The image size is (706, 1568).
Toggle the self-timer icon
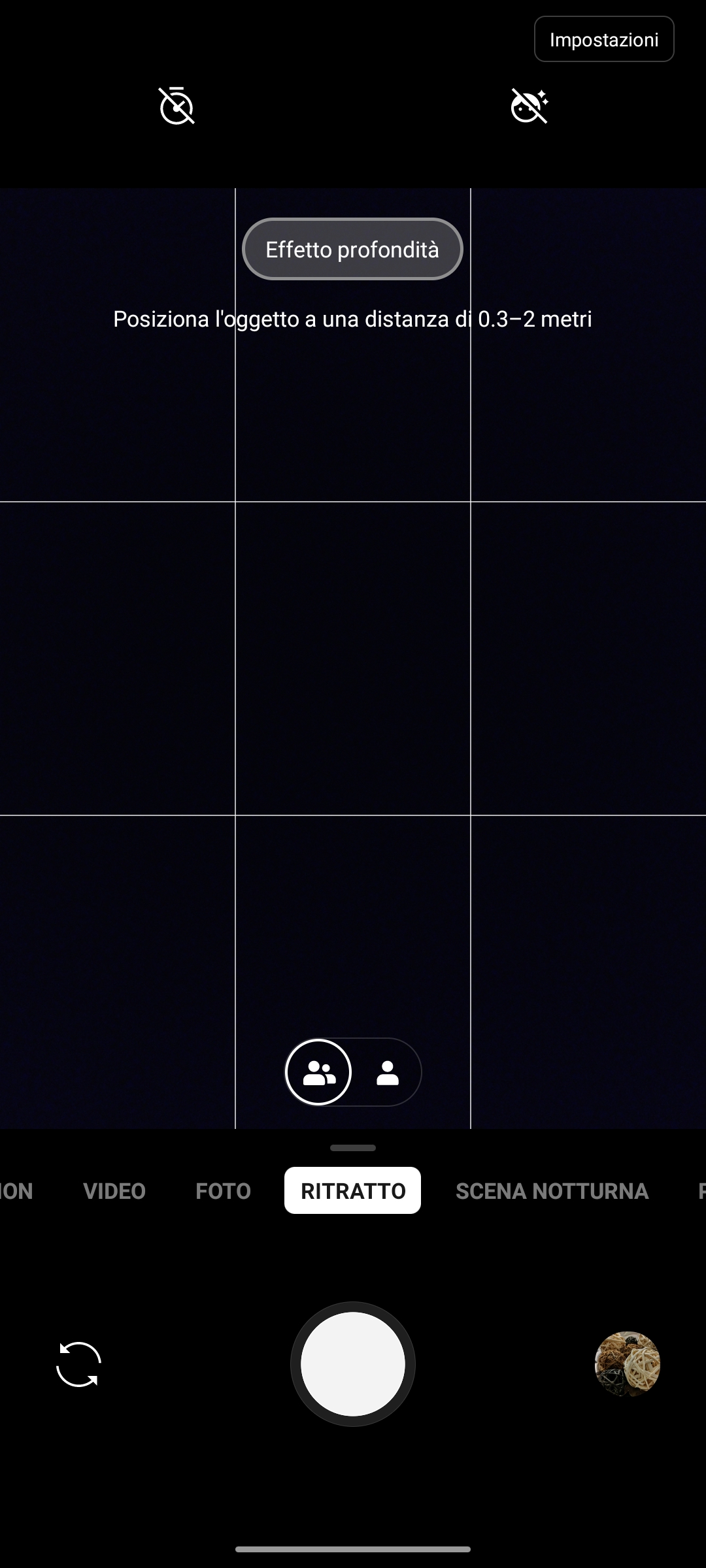pos(176,106)
